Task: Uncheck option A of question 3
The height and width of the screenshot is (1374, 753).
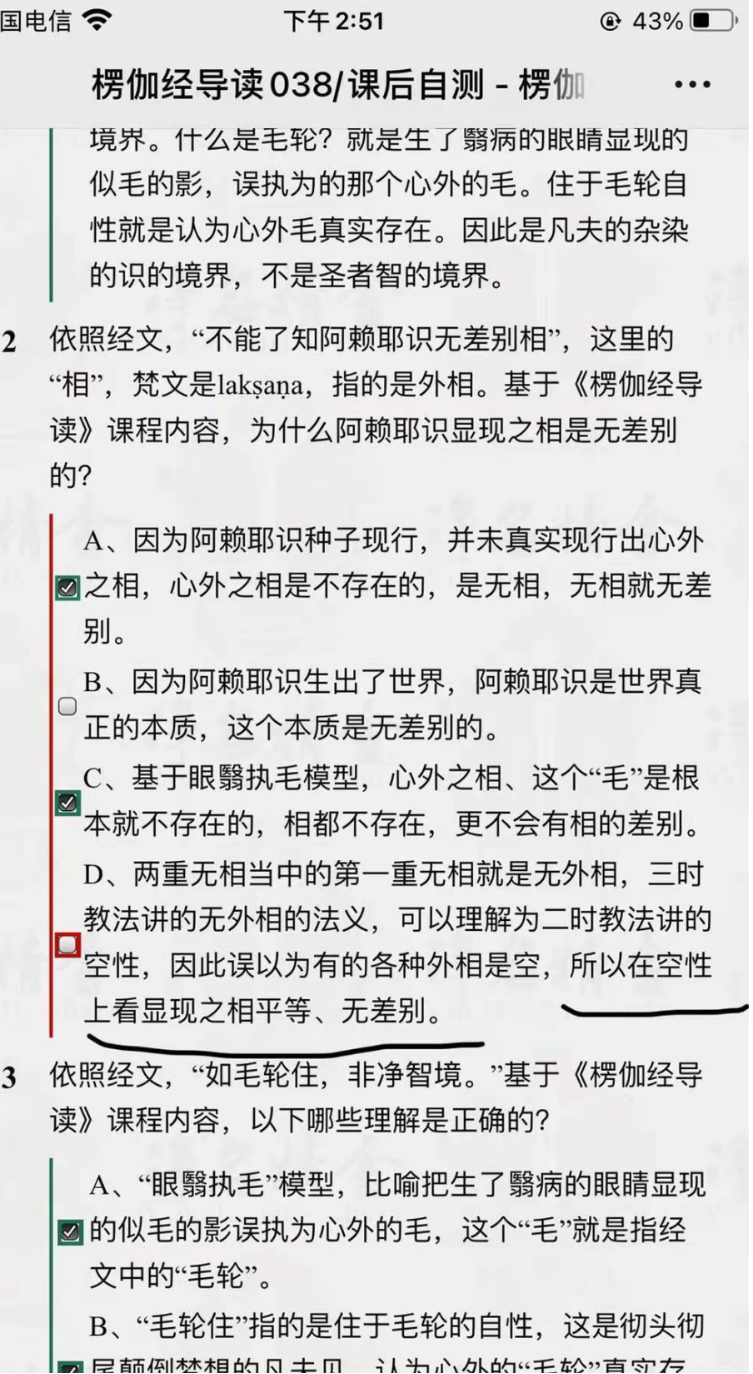Action: click(x=68, y=1233)
